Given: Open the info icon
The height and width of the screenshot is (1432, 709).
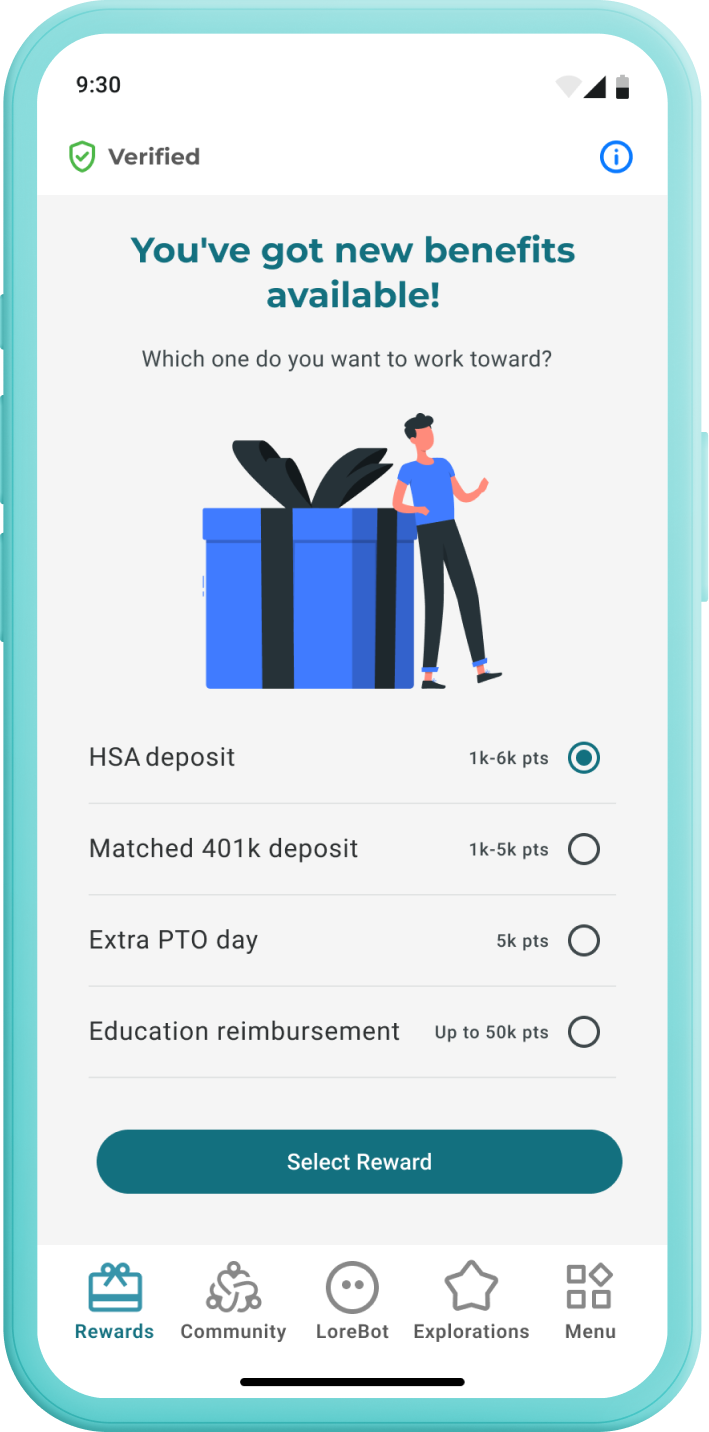Looking at the screenshot, I should (x=616, y=157).
